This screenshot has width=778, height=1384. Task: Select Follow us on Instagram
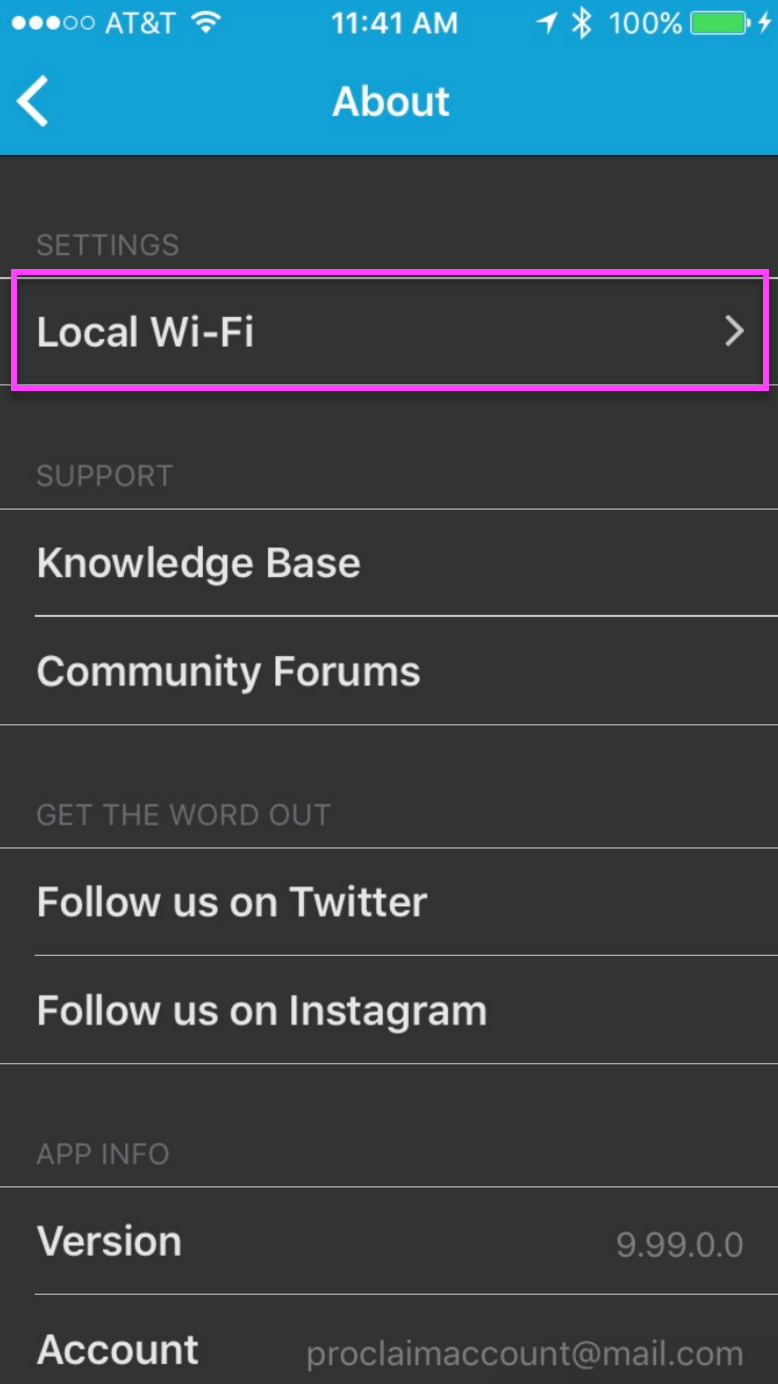tap(389, 1010)
